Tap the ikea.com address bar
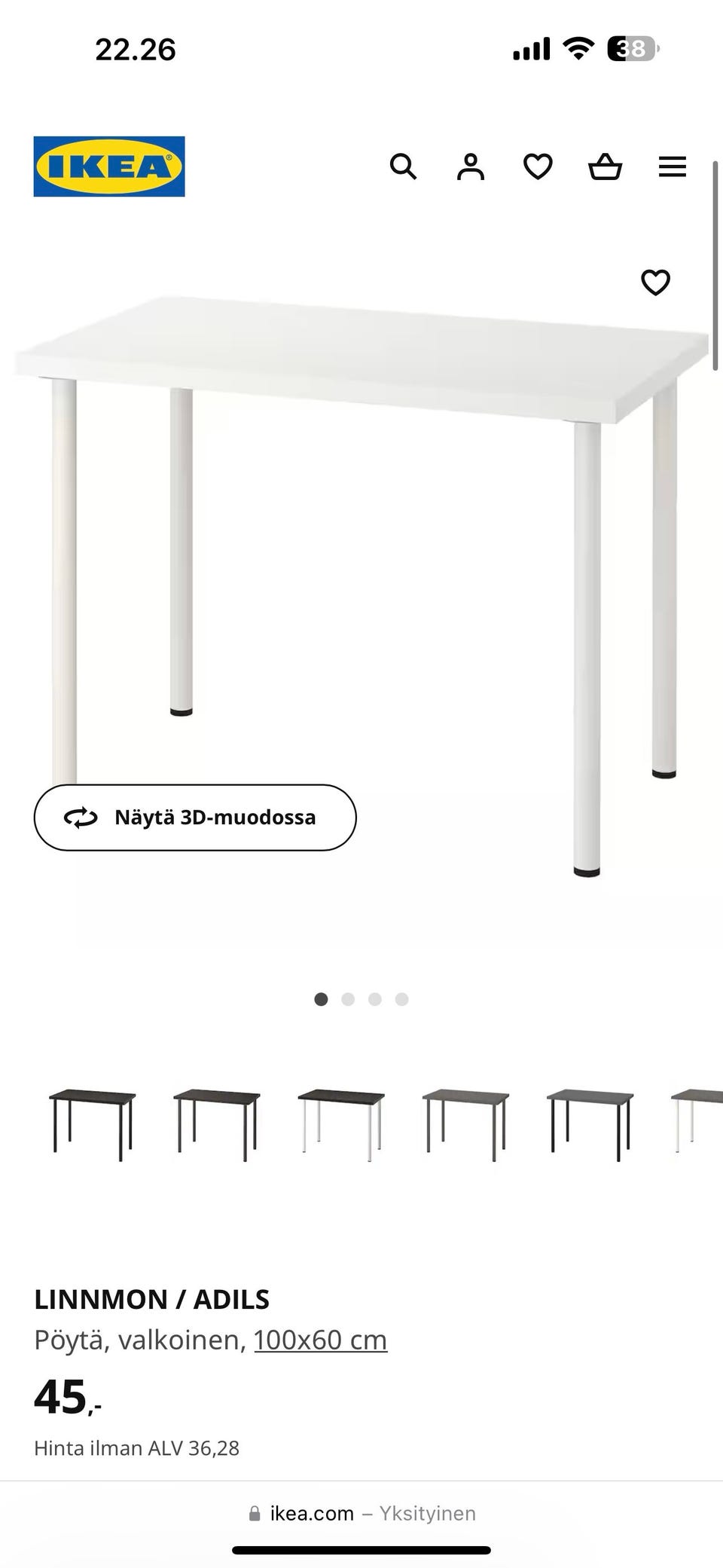This screenshot has width=723, height=1568. pyautogui.click(x=361, y=1514)
